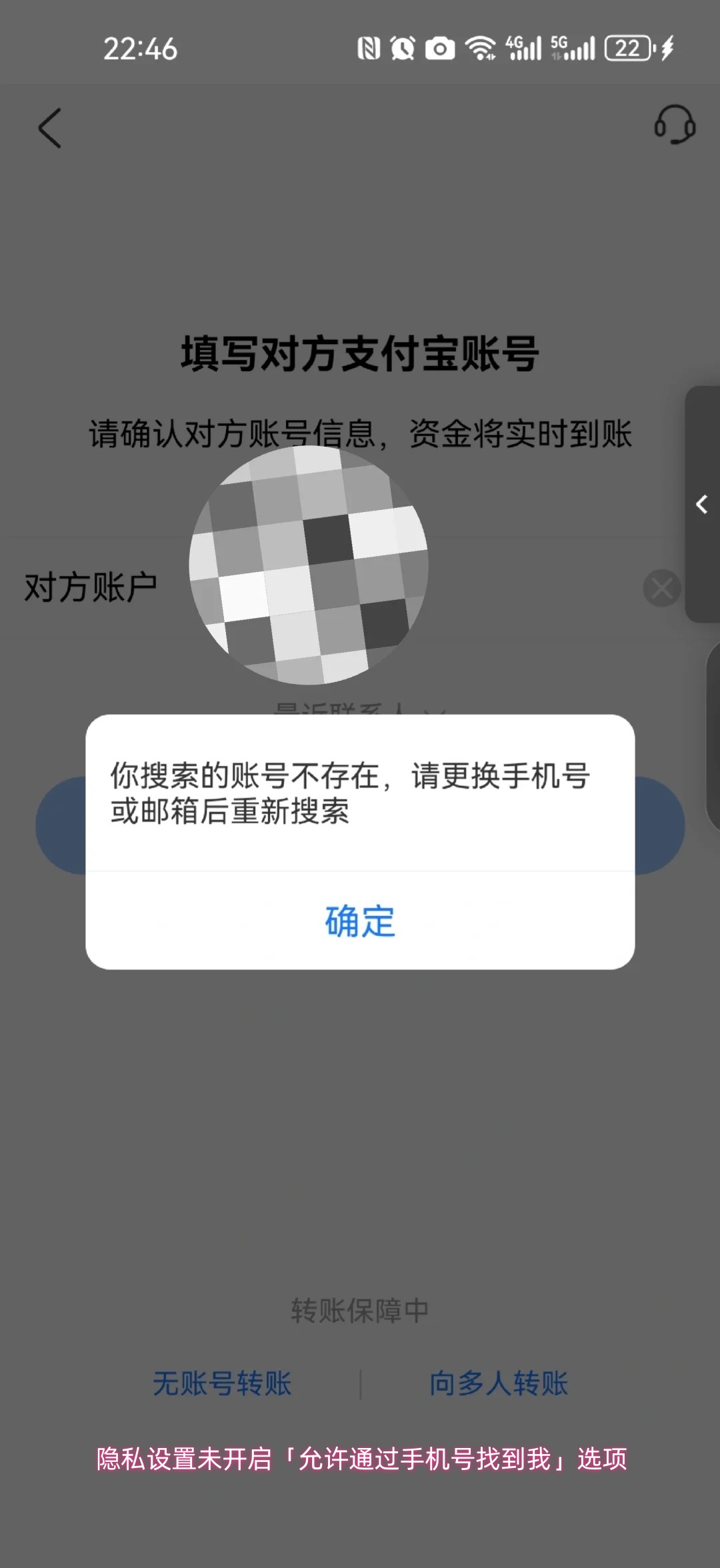The height and width of the screenshot is (1568, 720).
Task: Tap the charging battery indicator showing 22
Action: 627,47
